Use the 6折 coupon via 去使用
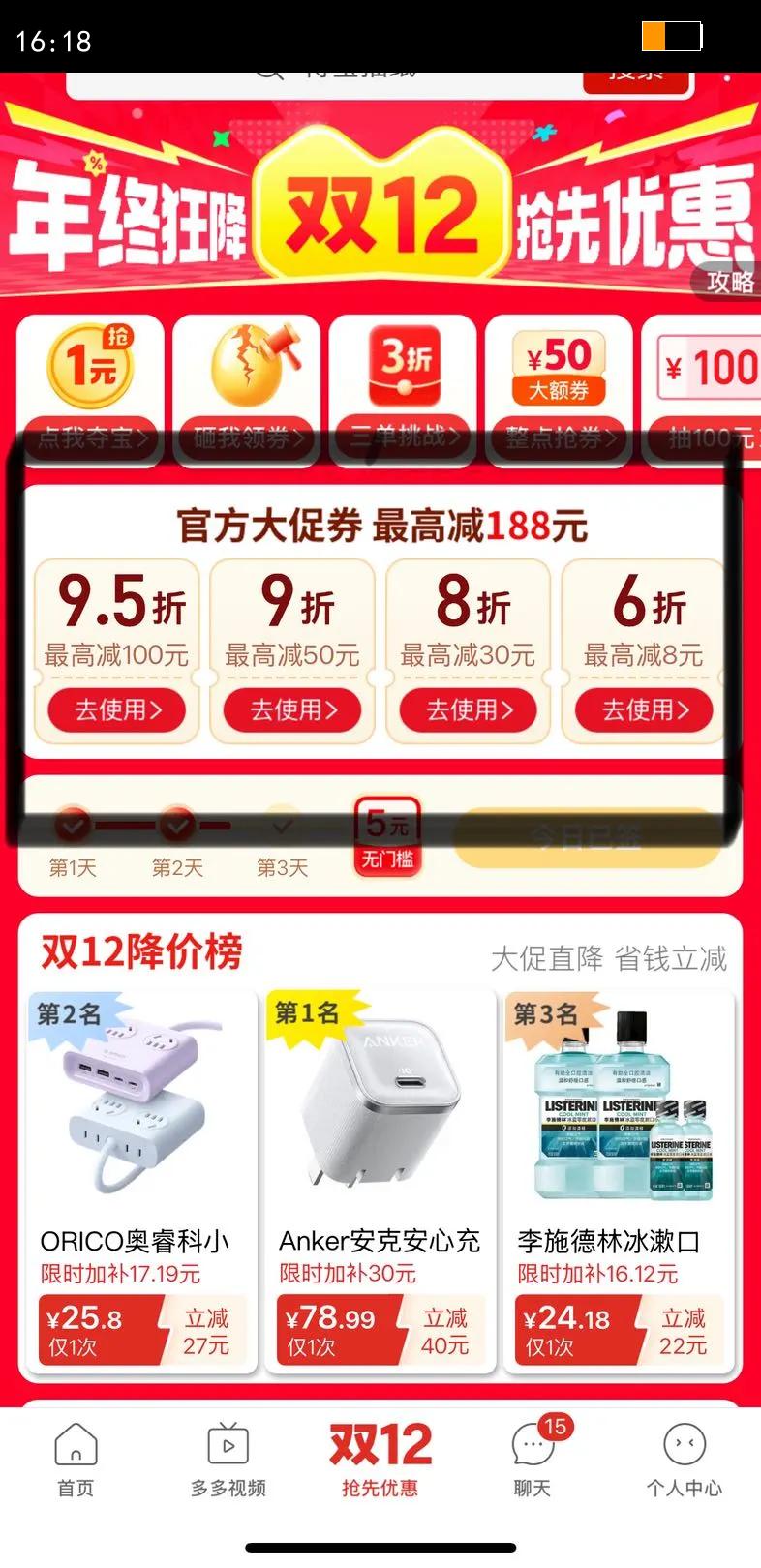Screen dimensions: 761x1568 click(x=644, y=709)
